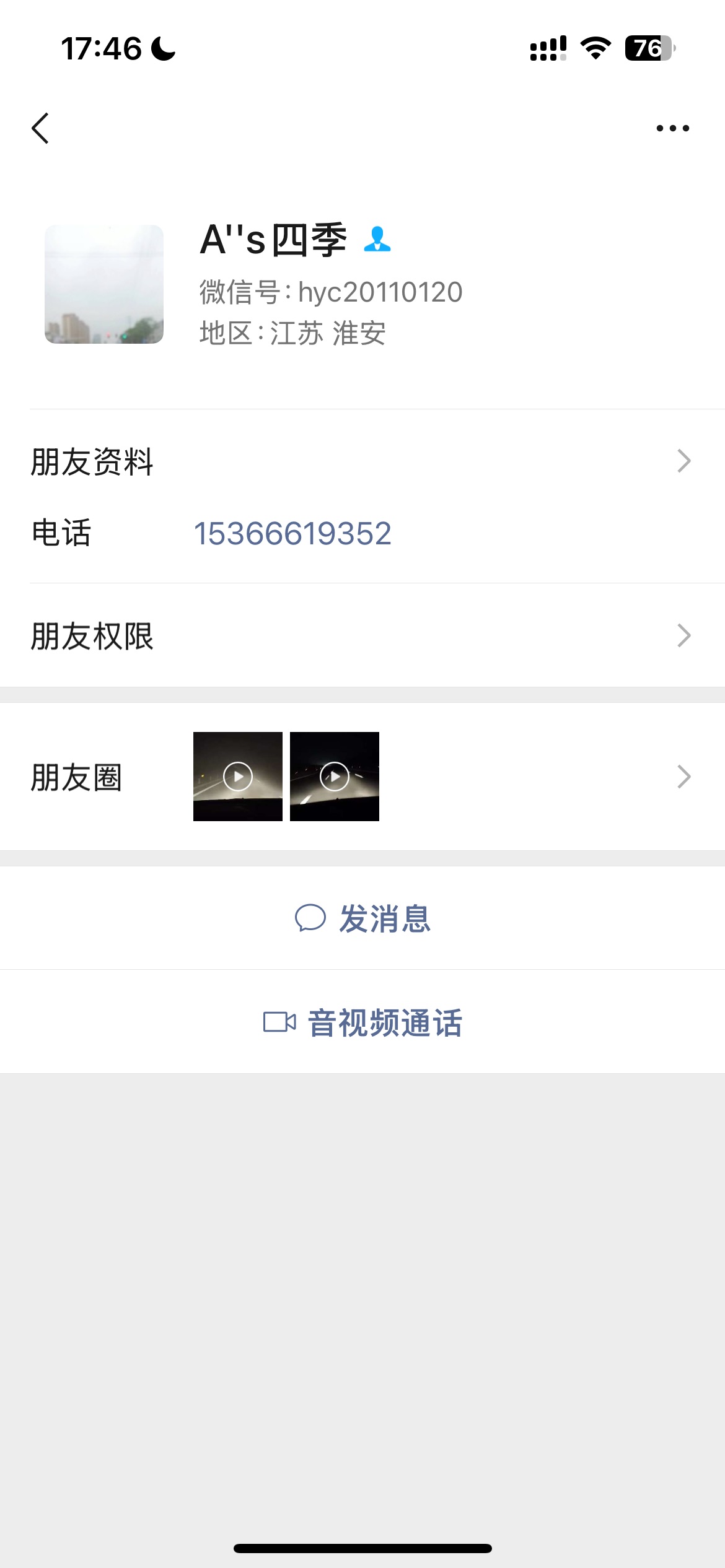725x1568 pixels.
Task: Open the 朋友圈 moments row
Action: pos(362,777)
